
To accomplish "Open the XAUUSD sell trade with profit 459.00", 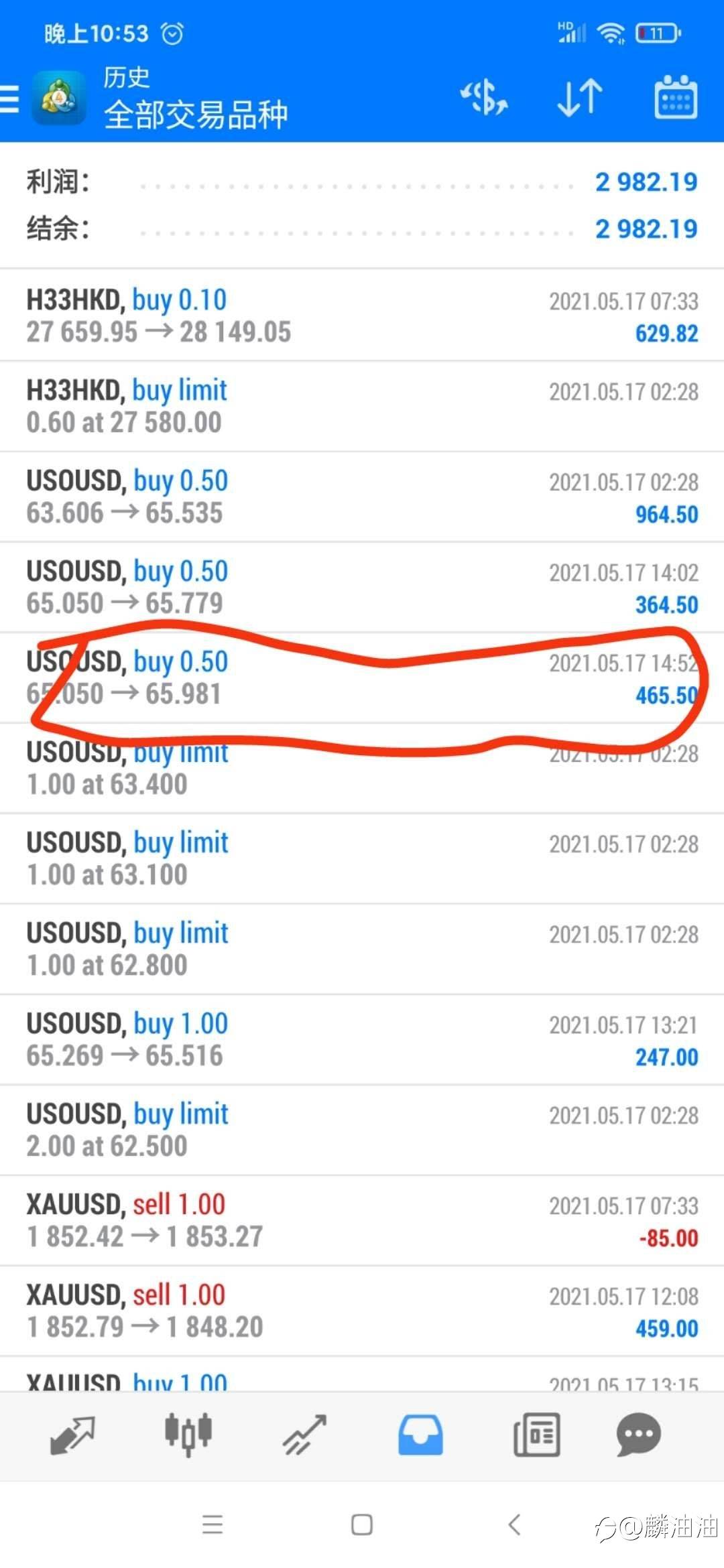I will pyautogui.click(x=362, y=1311).
